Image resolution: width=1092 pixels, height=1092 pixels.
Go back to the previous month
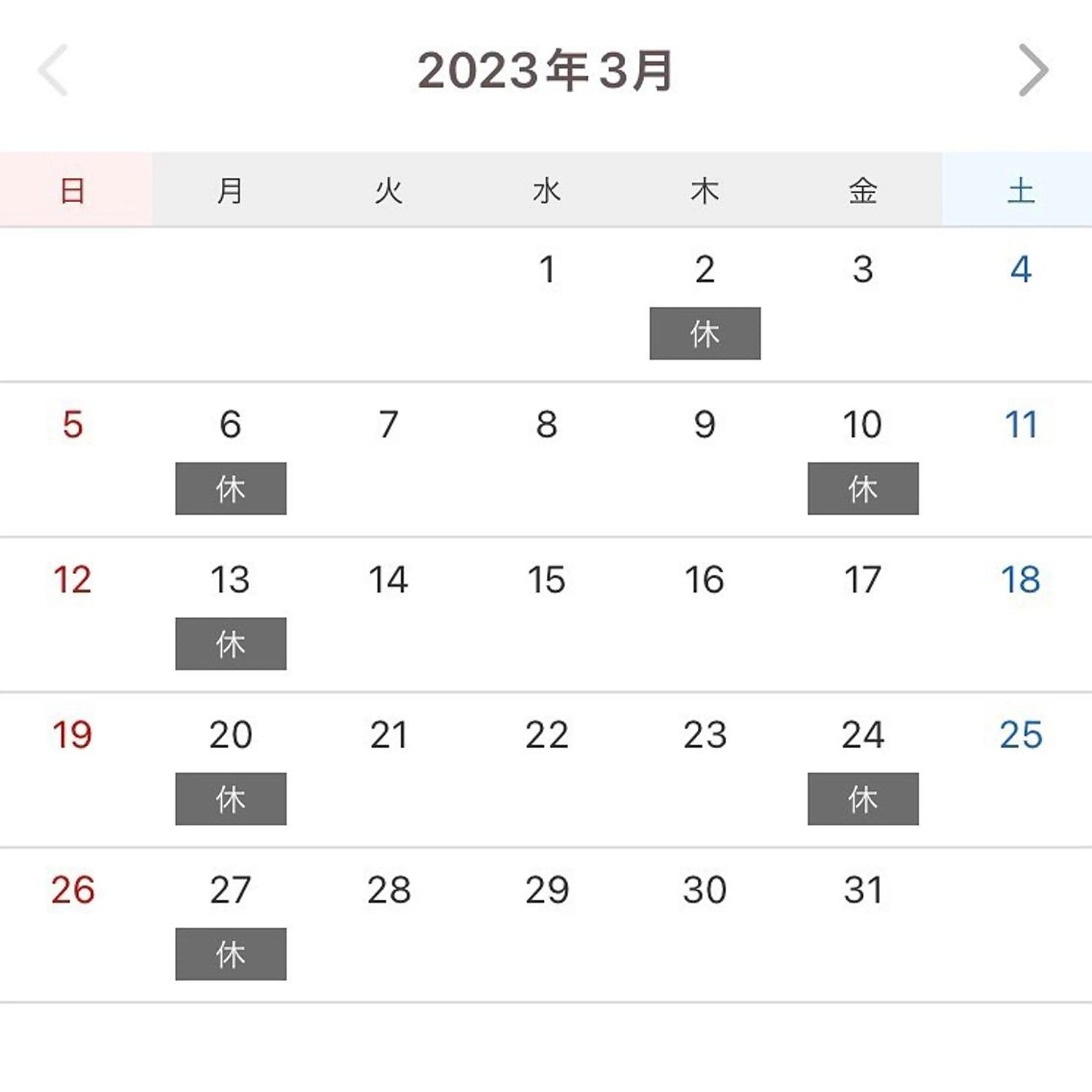coord(53,70)
